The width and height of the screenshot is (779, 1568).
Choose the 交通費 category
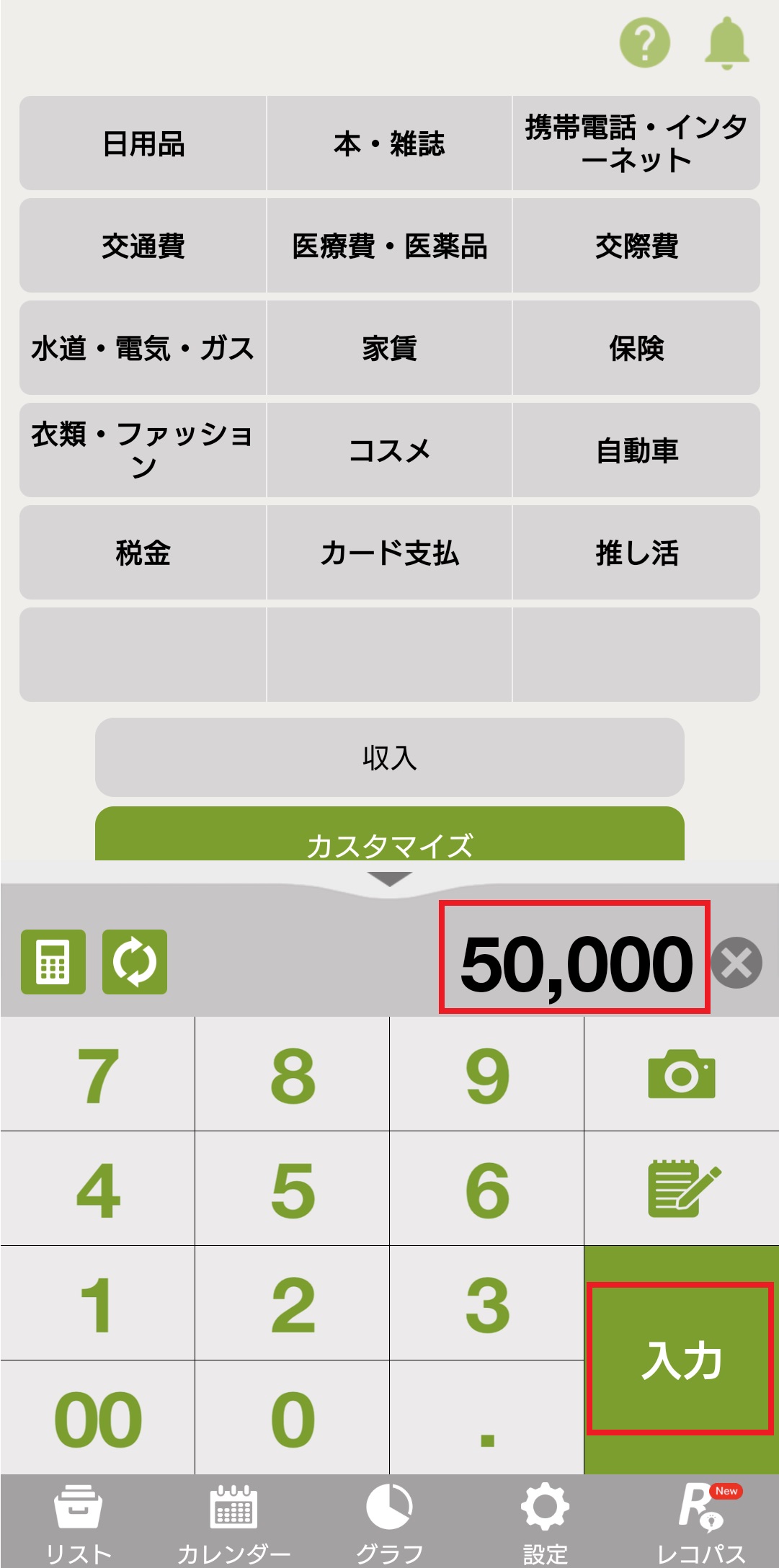[x=143, y=246]
